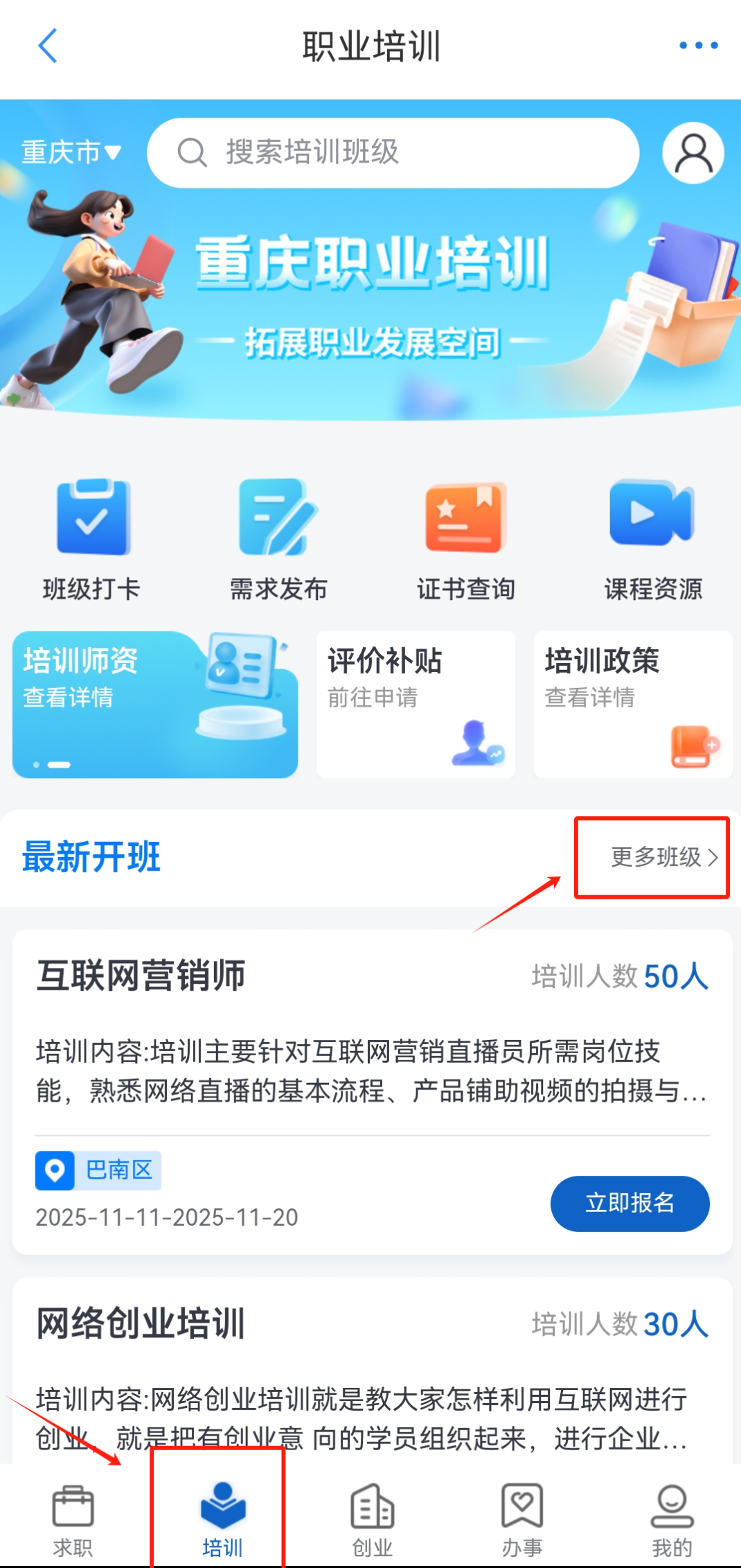Open the user profile avatar icon
The image size is (741, 1568).
(693, 153)
